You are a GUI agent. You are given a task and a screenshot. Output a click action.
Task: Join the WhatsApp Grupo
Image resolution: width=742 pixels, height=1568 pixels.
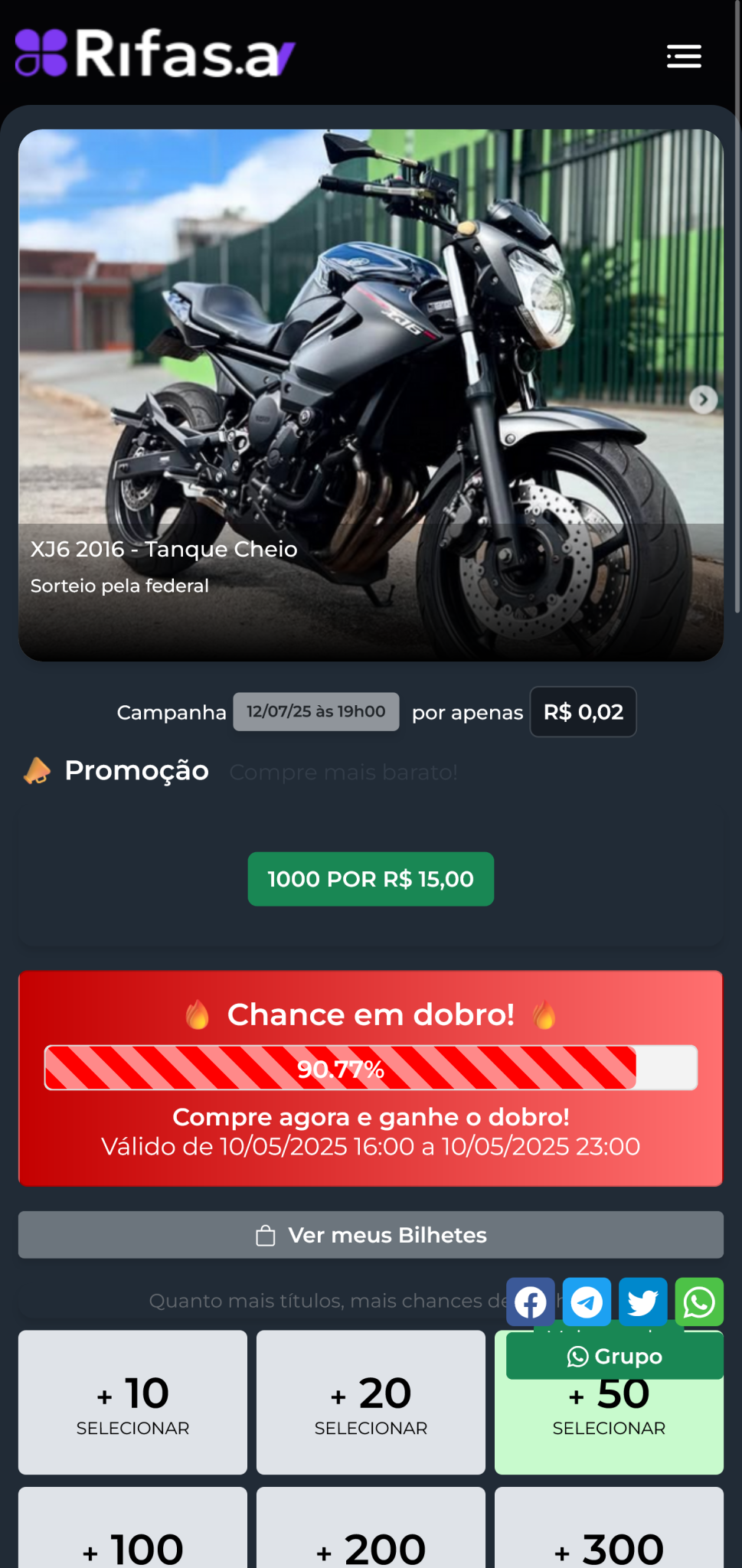[614, 1356]
